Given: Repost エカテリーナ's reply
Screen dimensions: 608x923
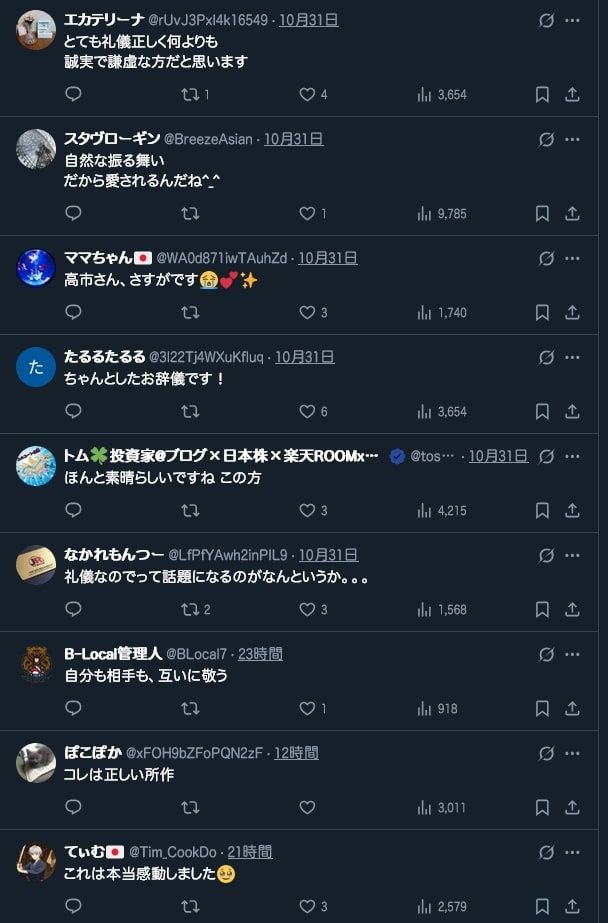Looking at the screenshot, I should pyautogui.click(x=190, y=95).
